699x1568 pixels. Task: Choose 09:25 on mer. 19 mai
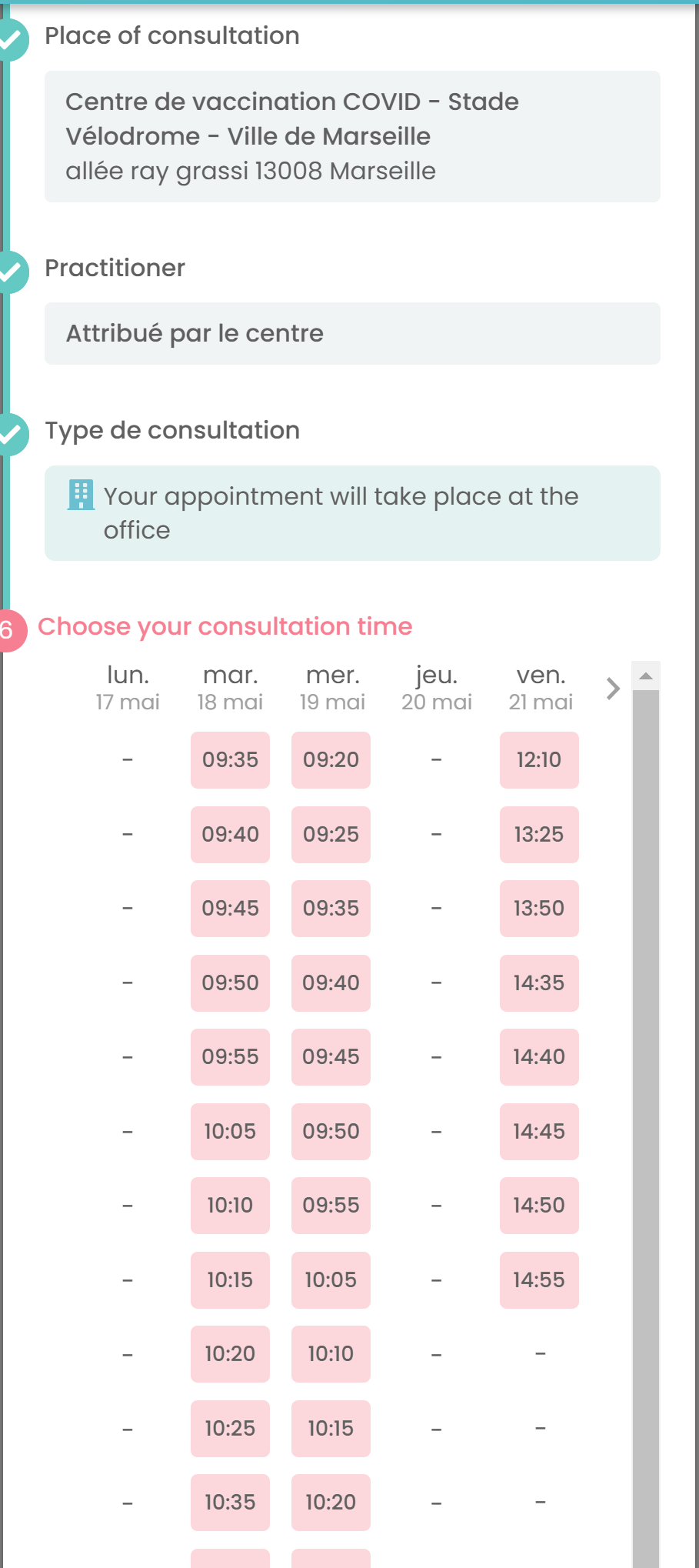(x=331, y=834)
